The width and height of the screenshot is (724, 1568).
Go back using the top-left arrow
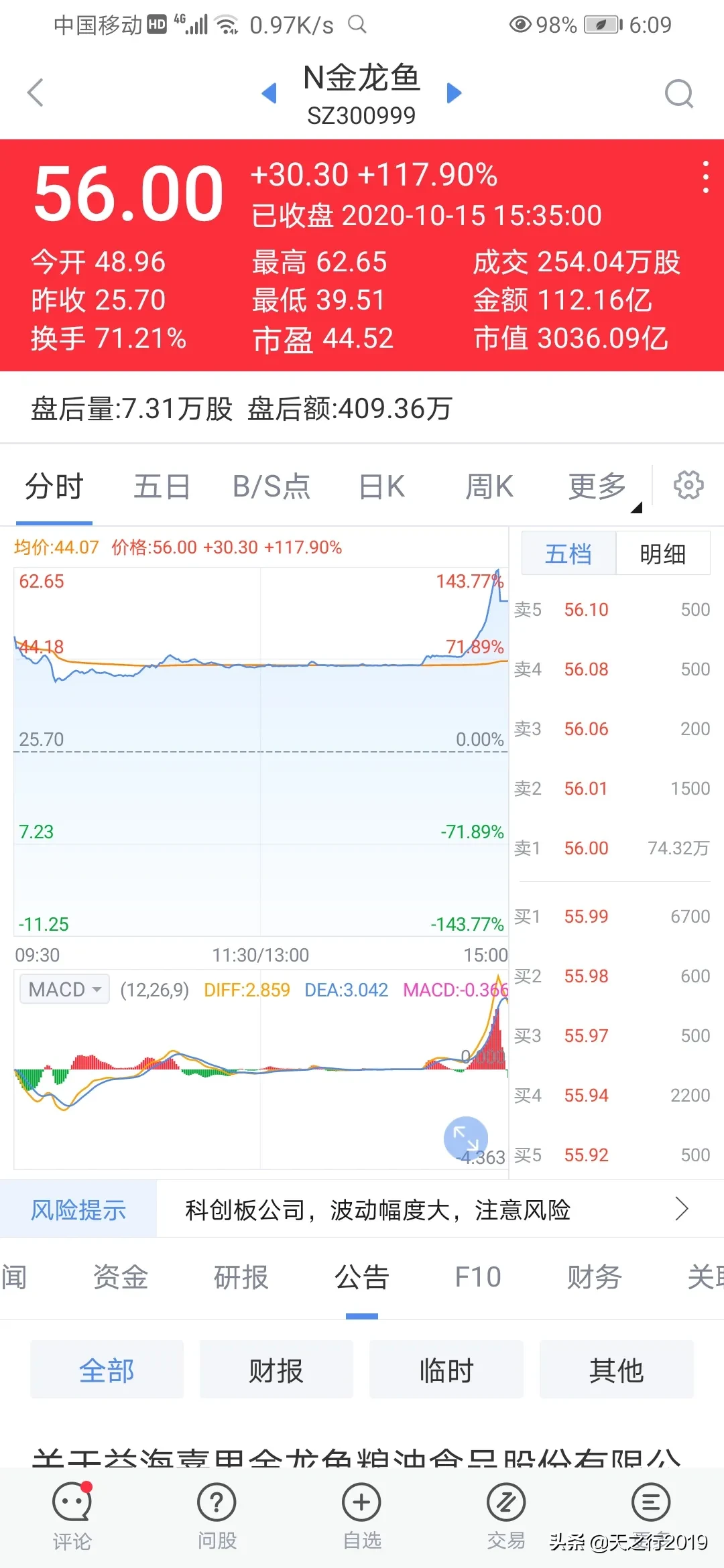[36, 92]
